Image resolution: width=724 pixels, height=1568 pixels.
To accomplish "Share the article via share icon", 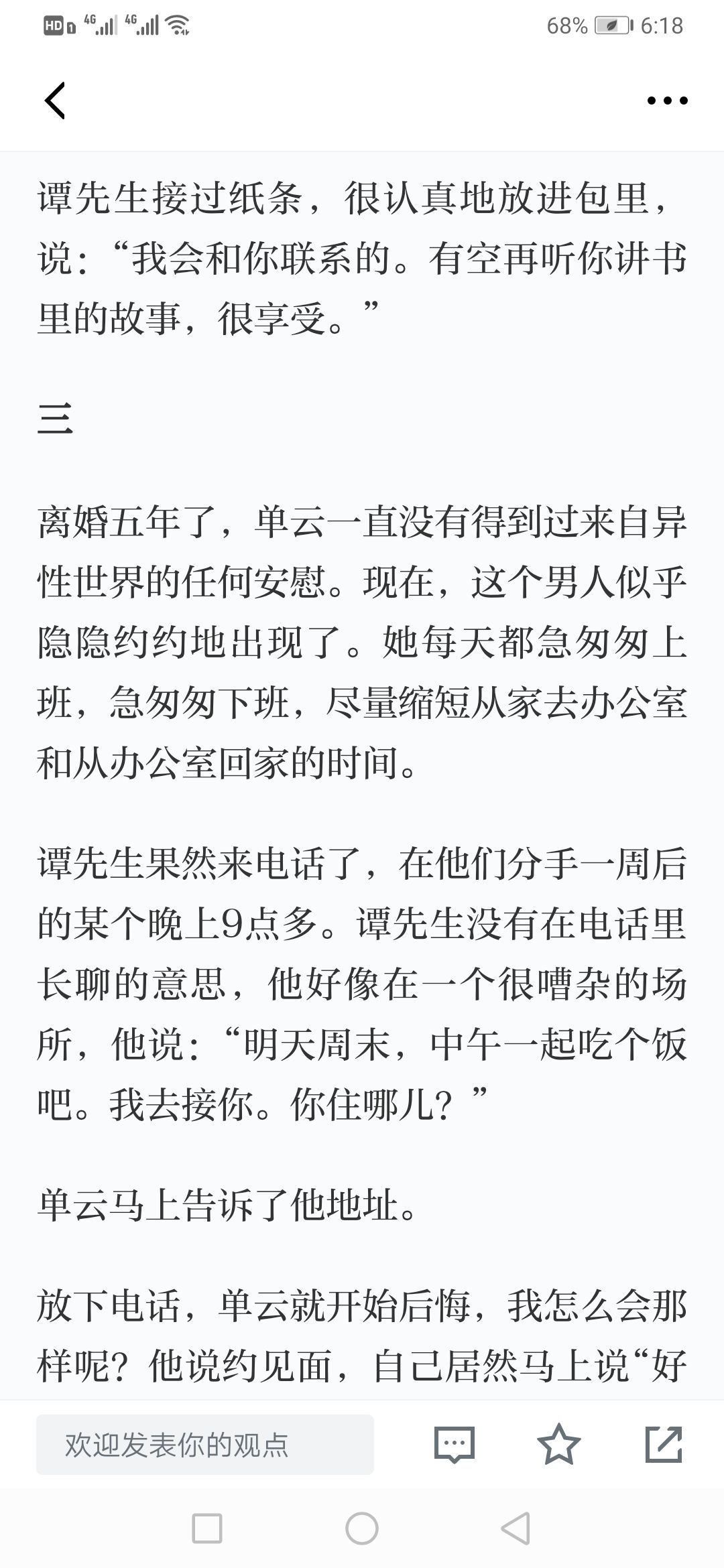I will (x=663, y=1444).
